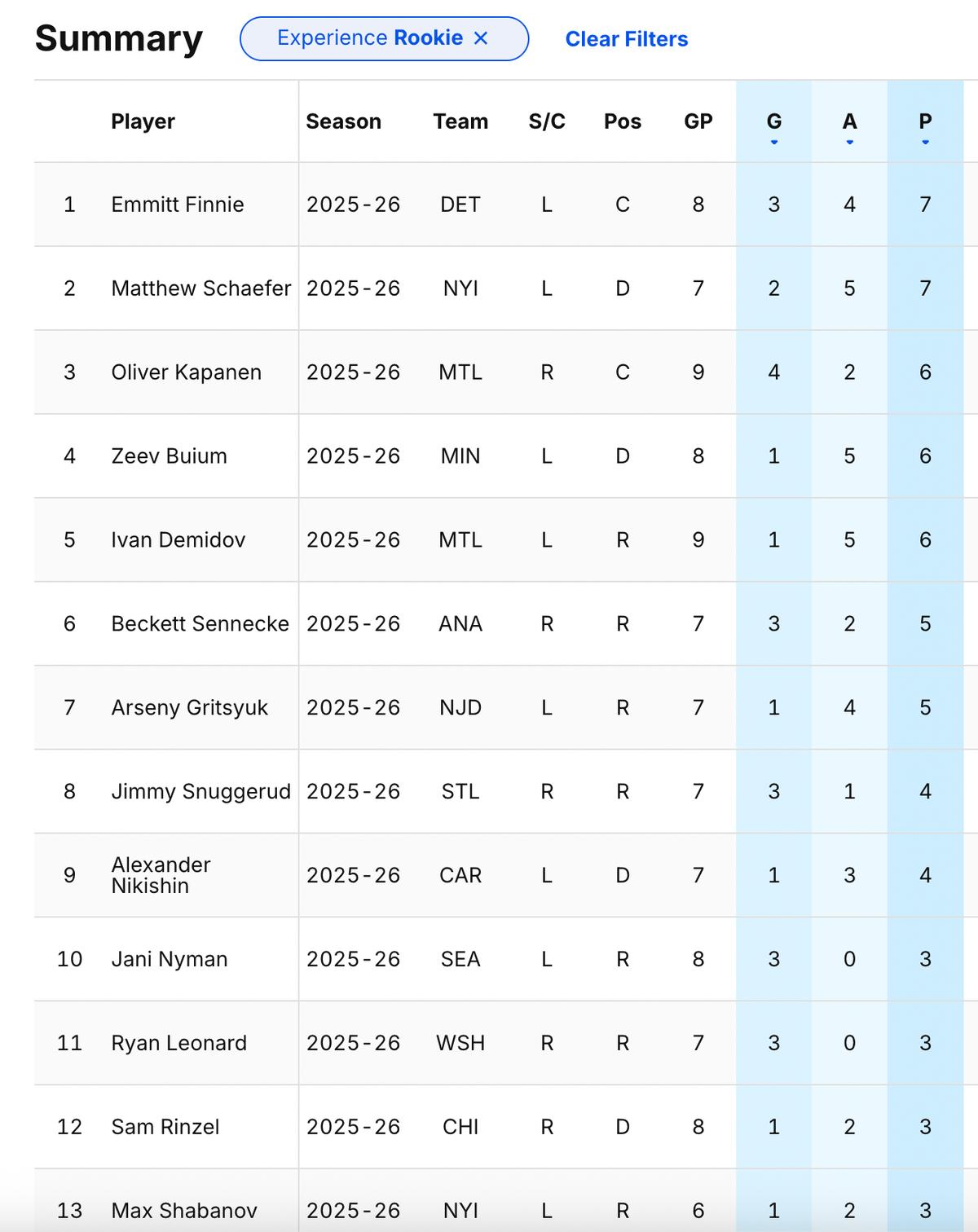Sort table by G column
The width and height of the screenshot is (978, 1232).
click(x=773, y=122)
